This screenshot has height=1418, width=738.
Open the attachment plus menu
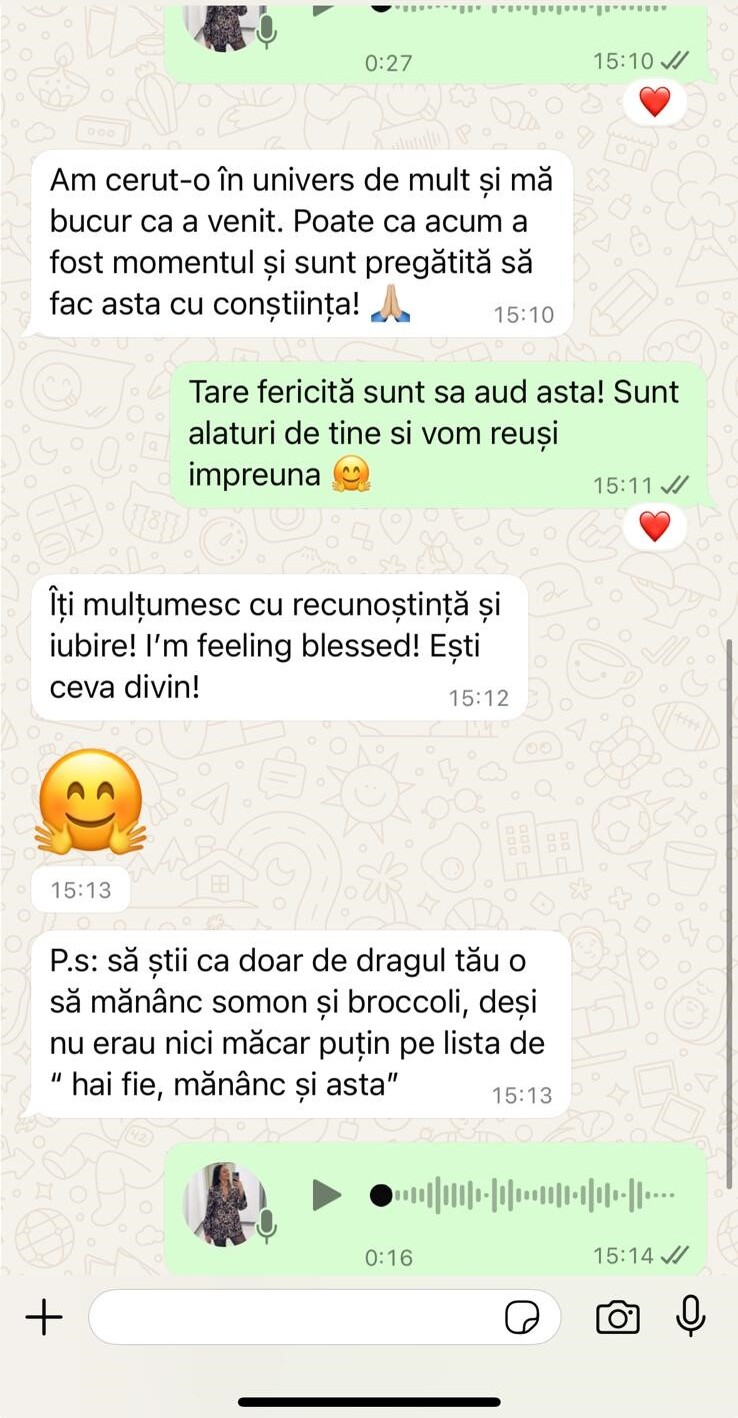pos(44,1318)
